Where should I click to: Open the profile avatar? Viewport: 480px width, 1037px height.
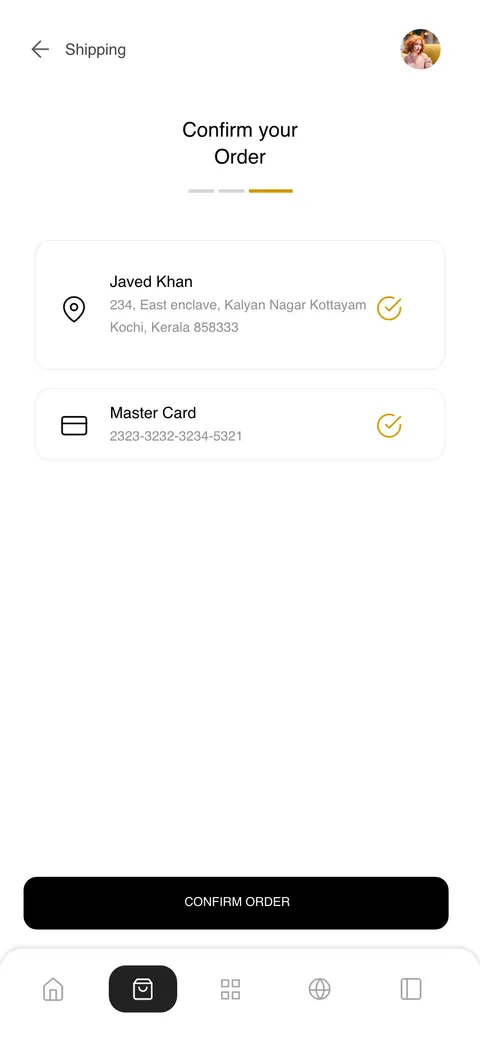(x=420, y=49)
